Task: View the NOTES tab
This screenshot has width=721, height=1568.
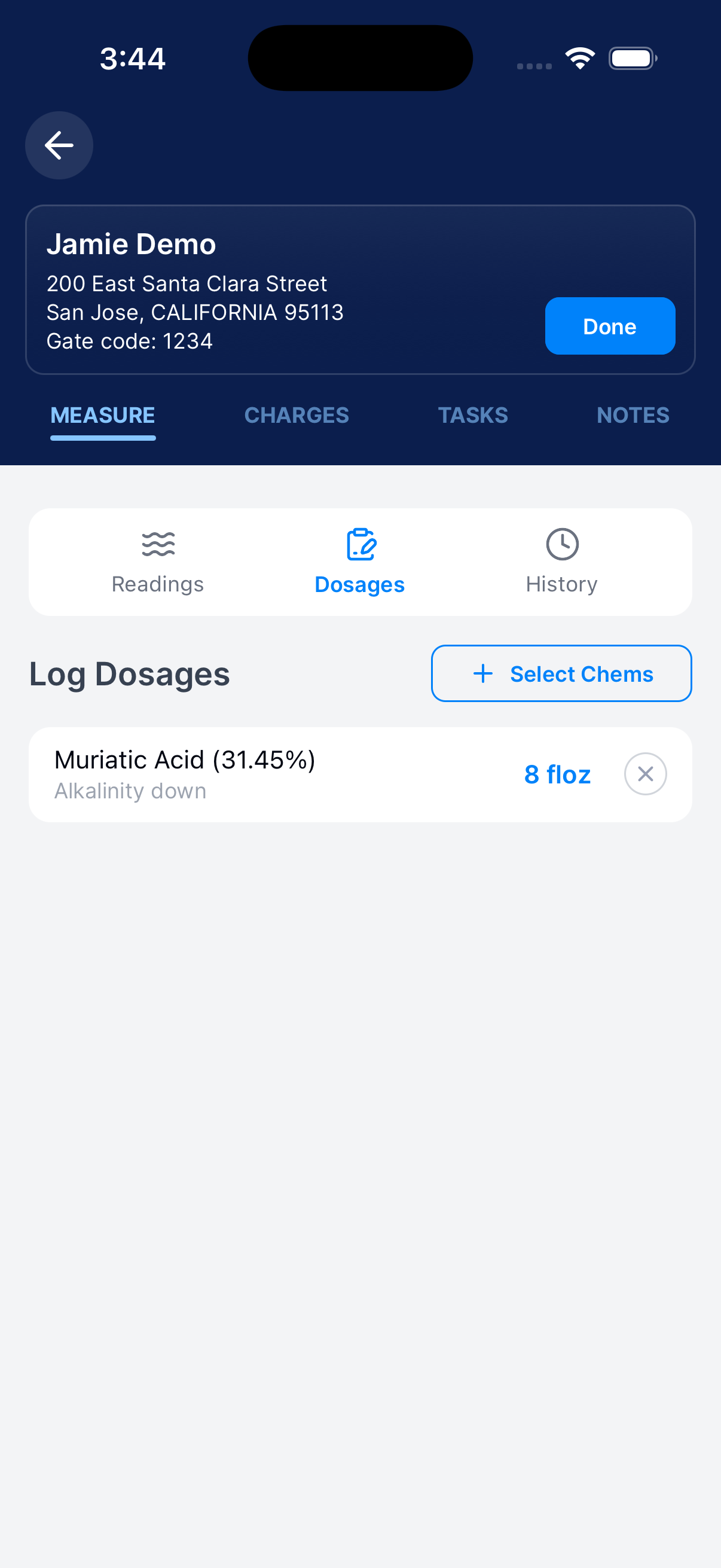Action: [x=633, y=416]
